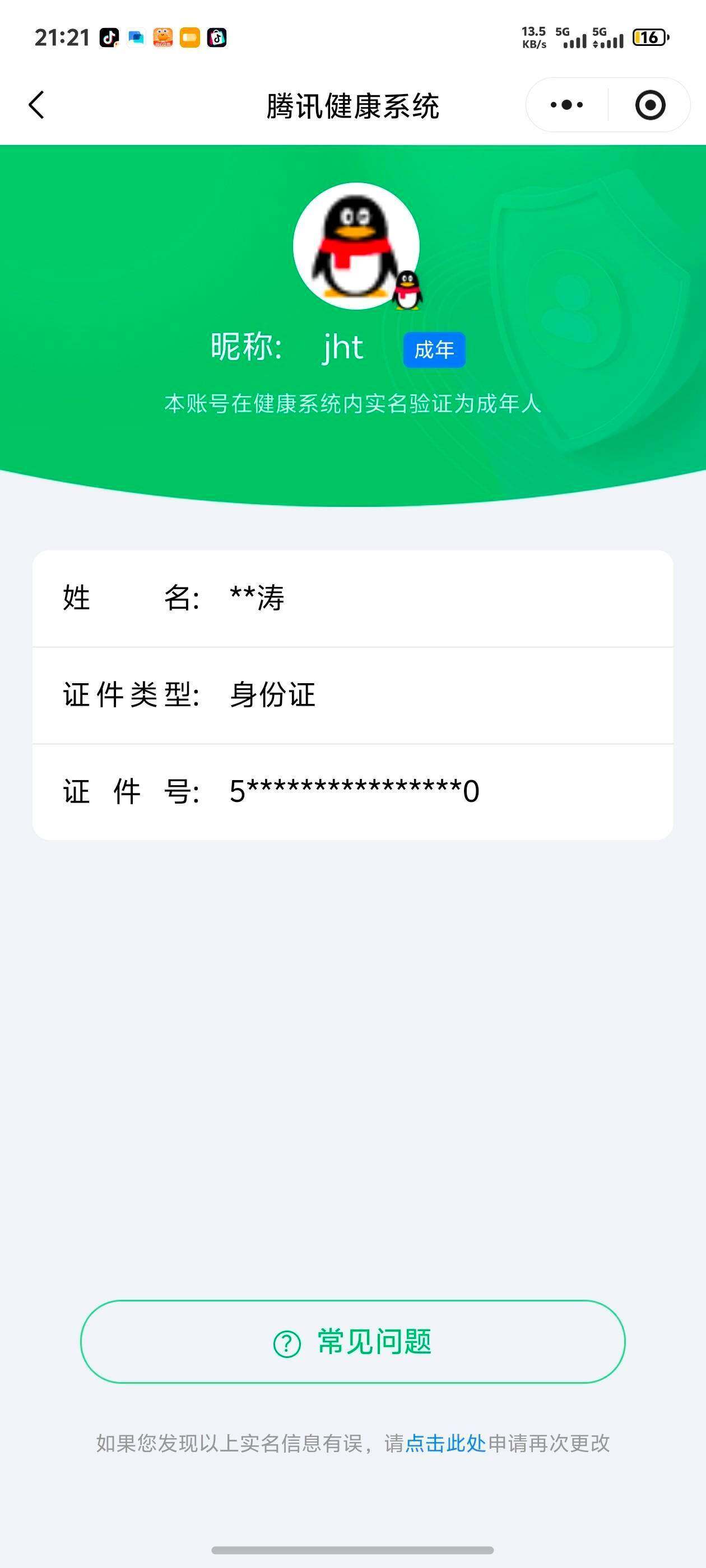Click 点击此处 to request information change
The width and height of the screenshot is (706, 1568).
pyautogui.click(x=445, y=1444)
